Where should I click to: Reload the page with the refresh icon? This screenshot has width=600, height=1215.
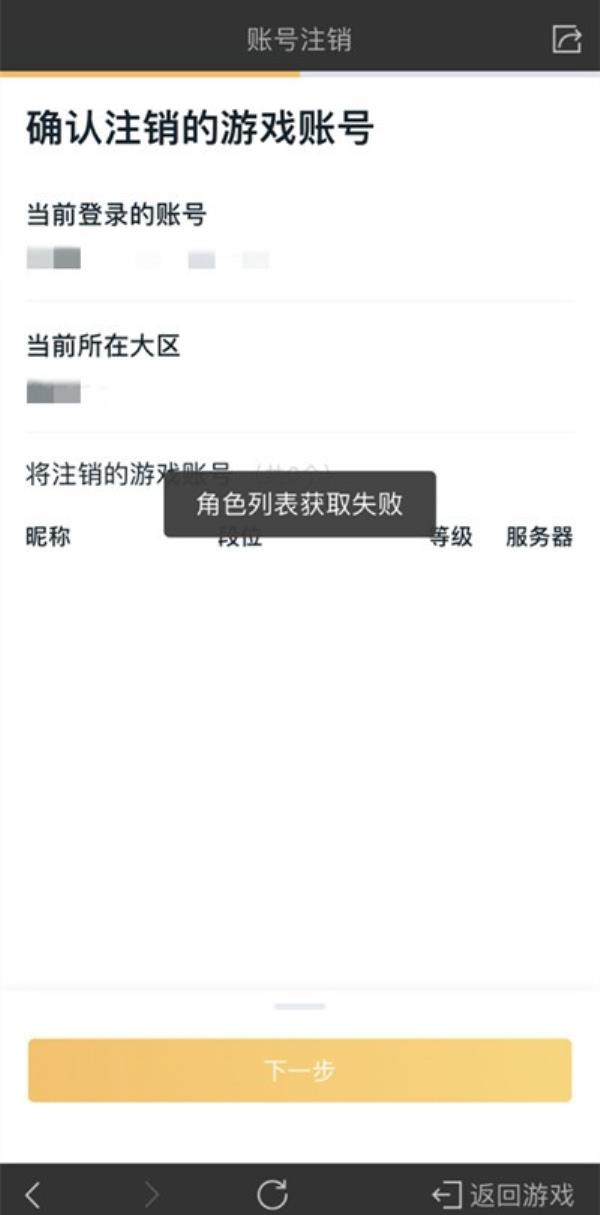pyautogui.click(x=272, y=1194)
